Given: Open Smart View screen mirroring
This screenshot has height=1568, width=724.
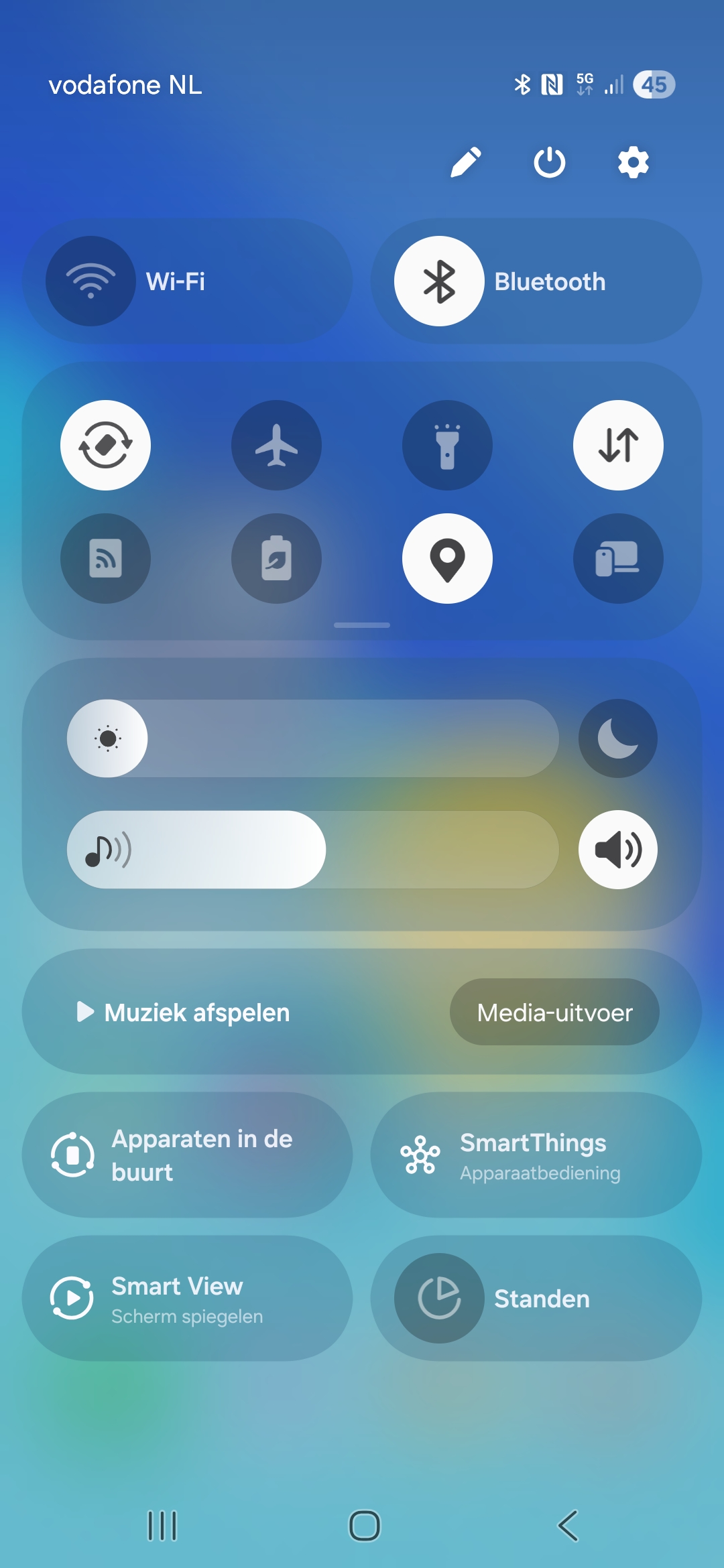Looking at the screenshot, I should coord(187,1299).
